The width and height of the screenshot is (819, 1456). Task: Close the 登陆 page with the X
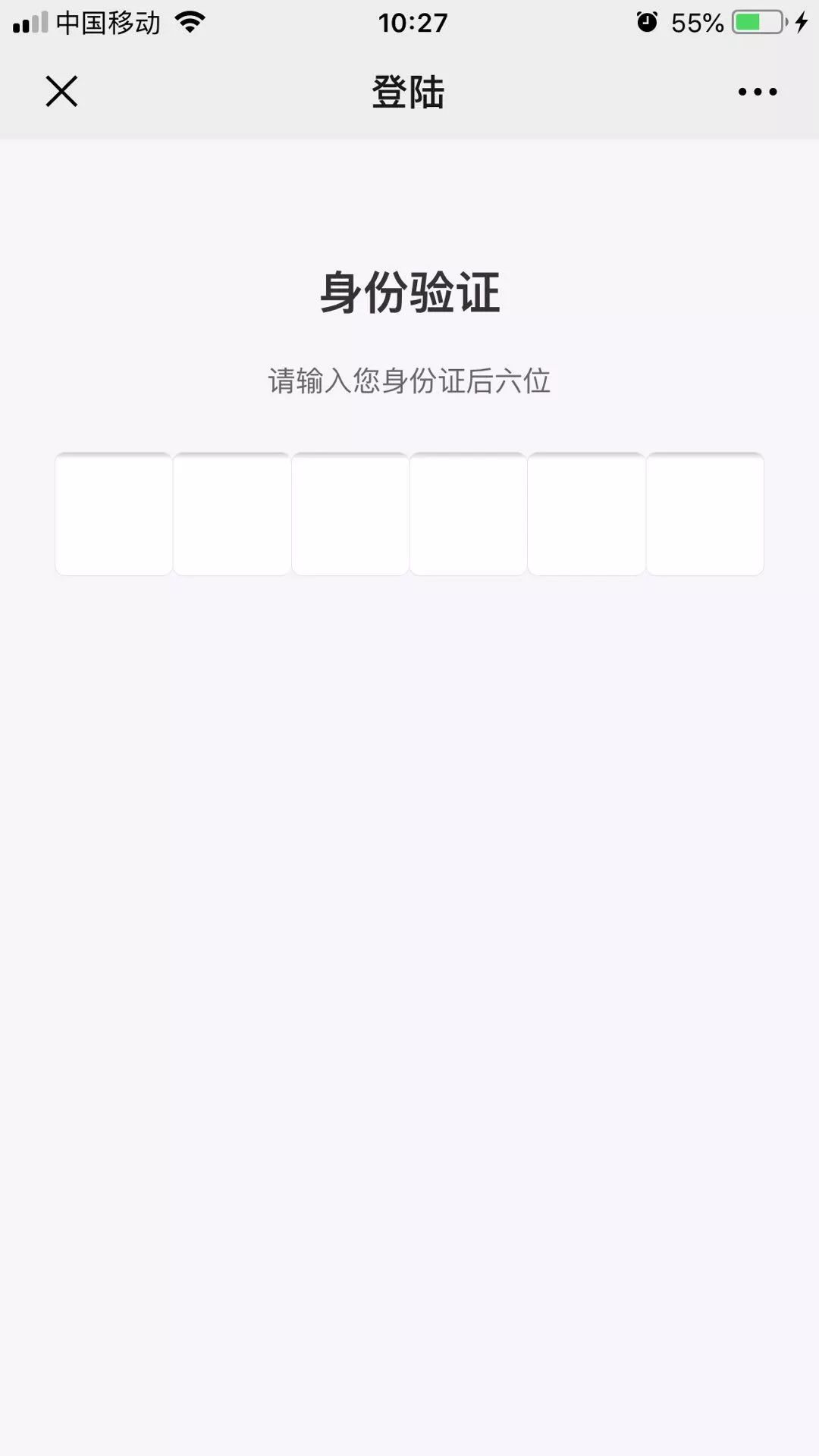click(x=61, y=91)
